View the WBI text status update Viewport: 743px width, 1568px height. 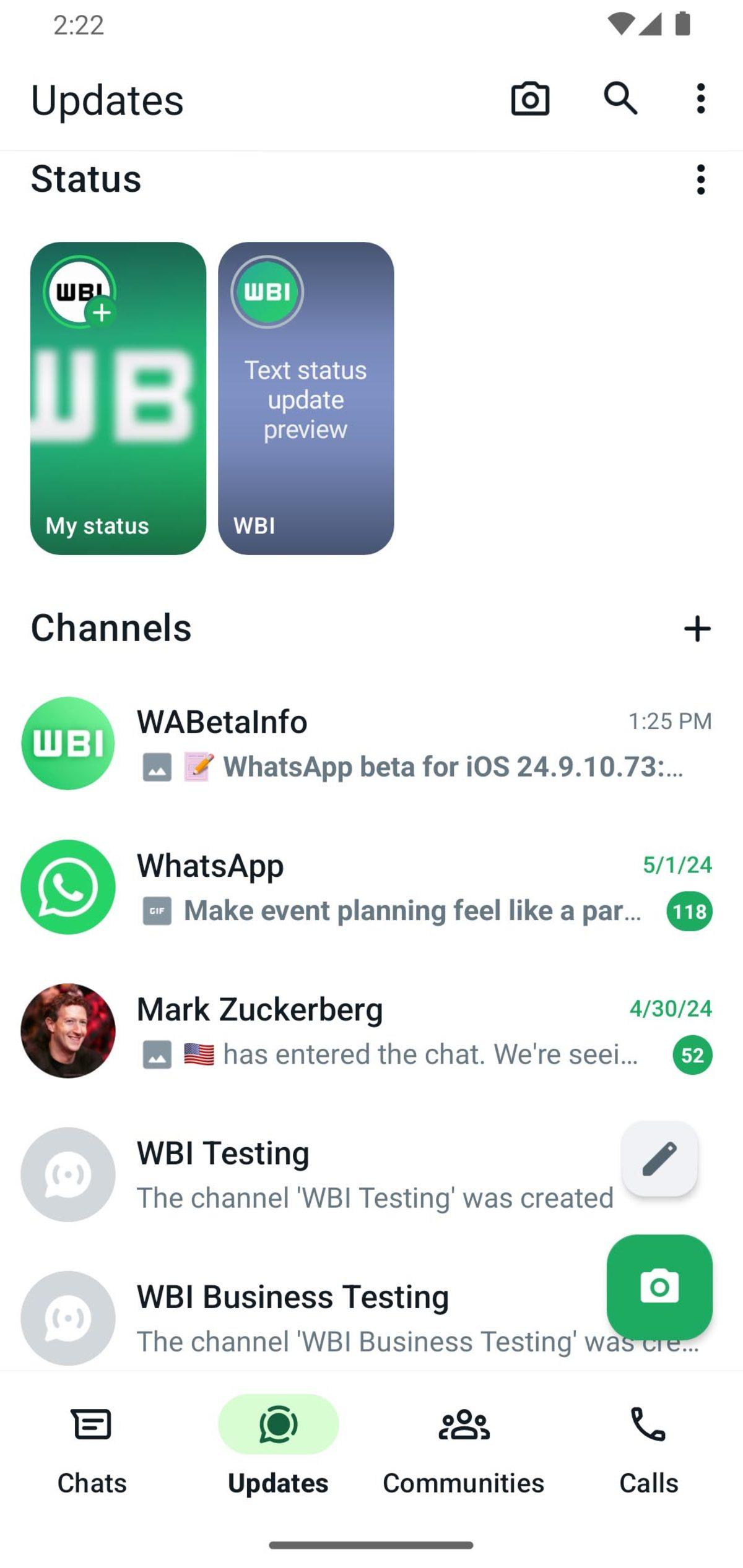pyautogui.click(x=306, y=399)
